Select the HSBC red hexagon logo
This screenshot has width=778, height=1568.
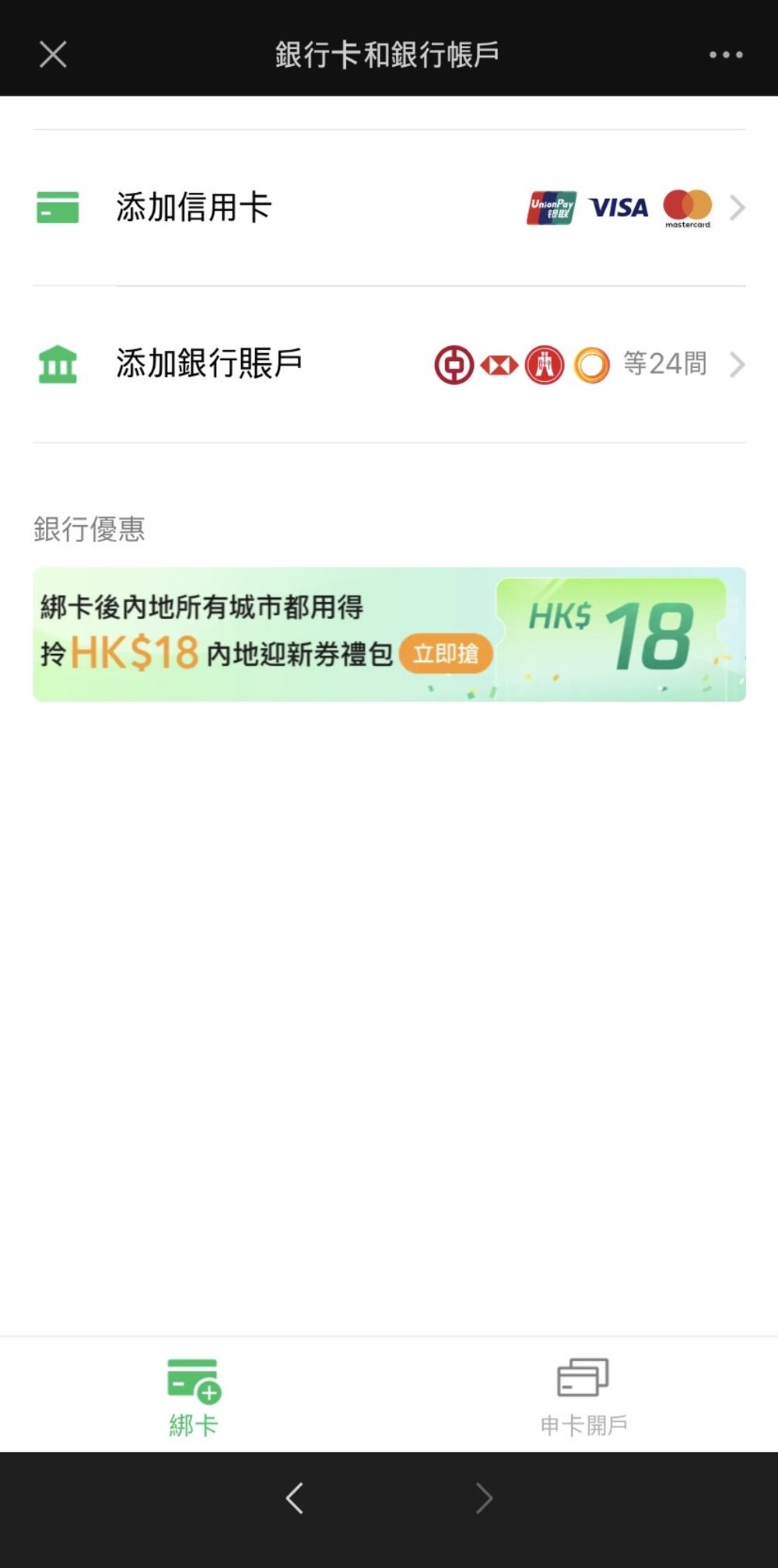[499, 364]
